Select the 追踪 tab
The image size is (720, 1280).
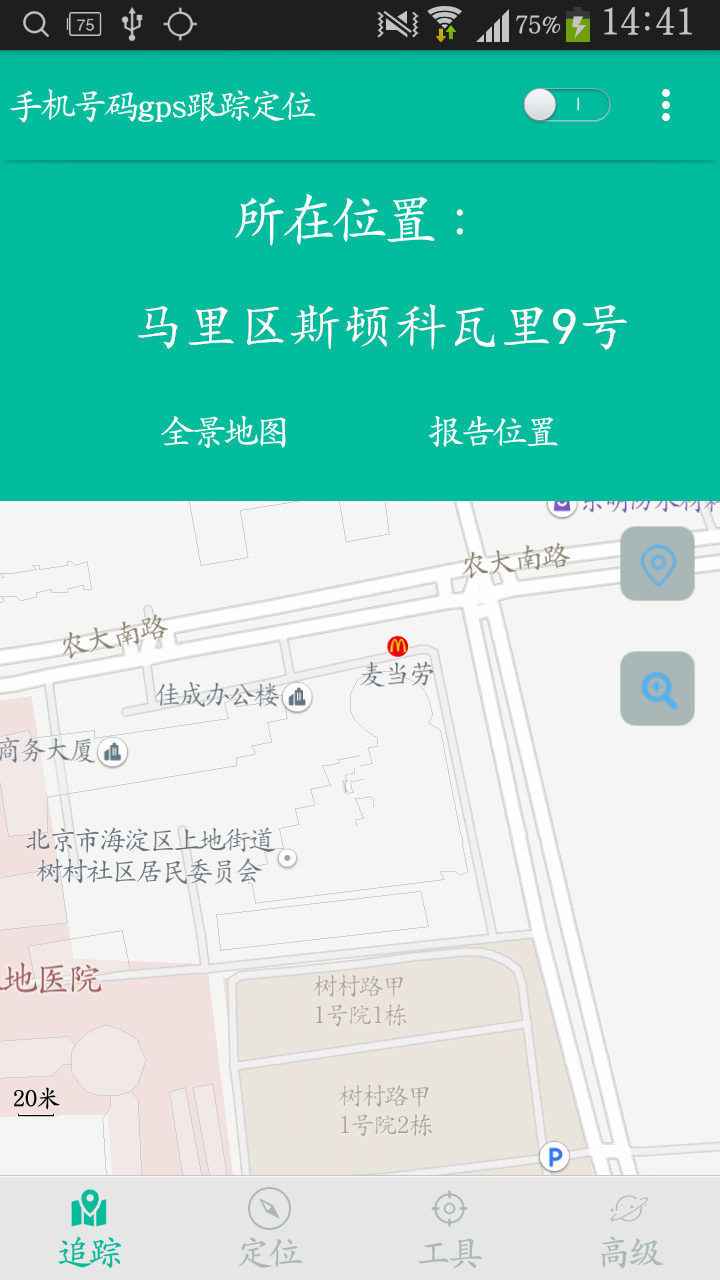coord(90,1228)
